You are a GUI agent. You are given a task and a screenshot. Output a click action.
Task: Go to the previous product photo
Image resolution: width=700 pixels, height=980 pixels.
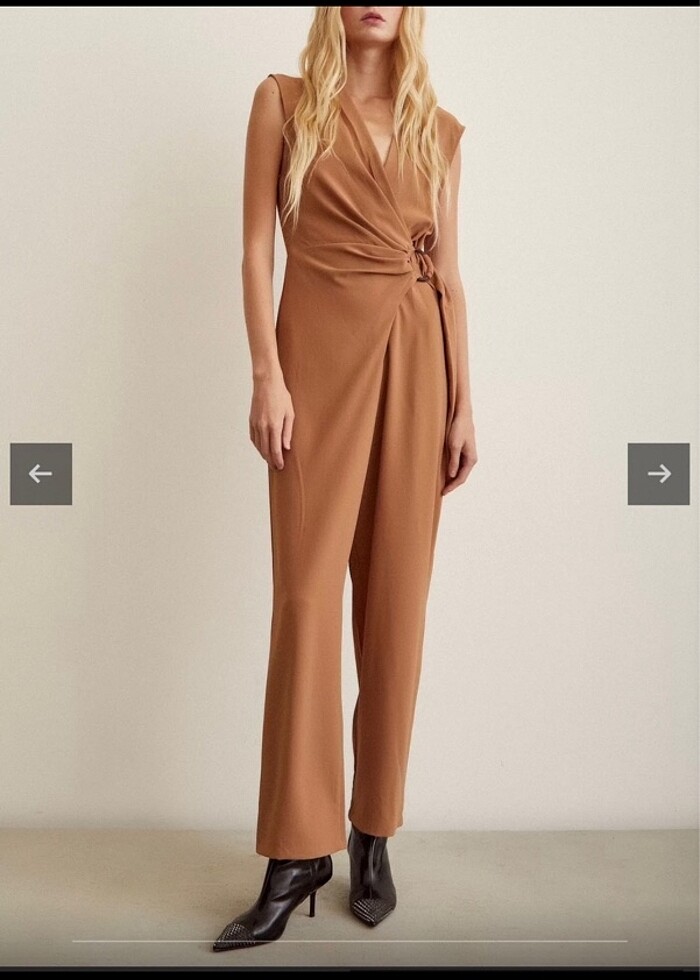tap(41, 474)
